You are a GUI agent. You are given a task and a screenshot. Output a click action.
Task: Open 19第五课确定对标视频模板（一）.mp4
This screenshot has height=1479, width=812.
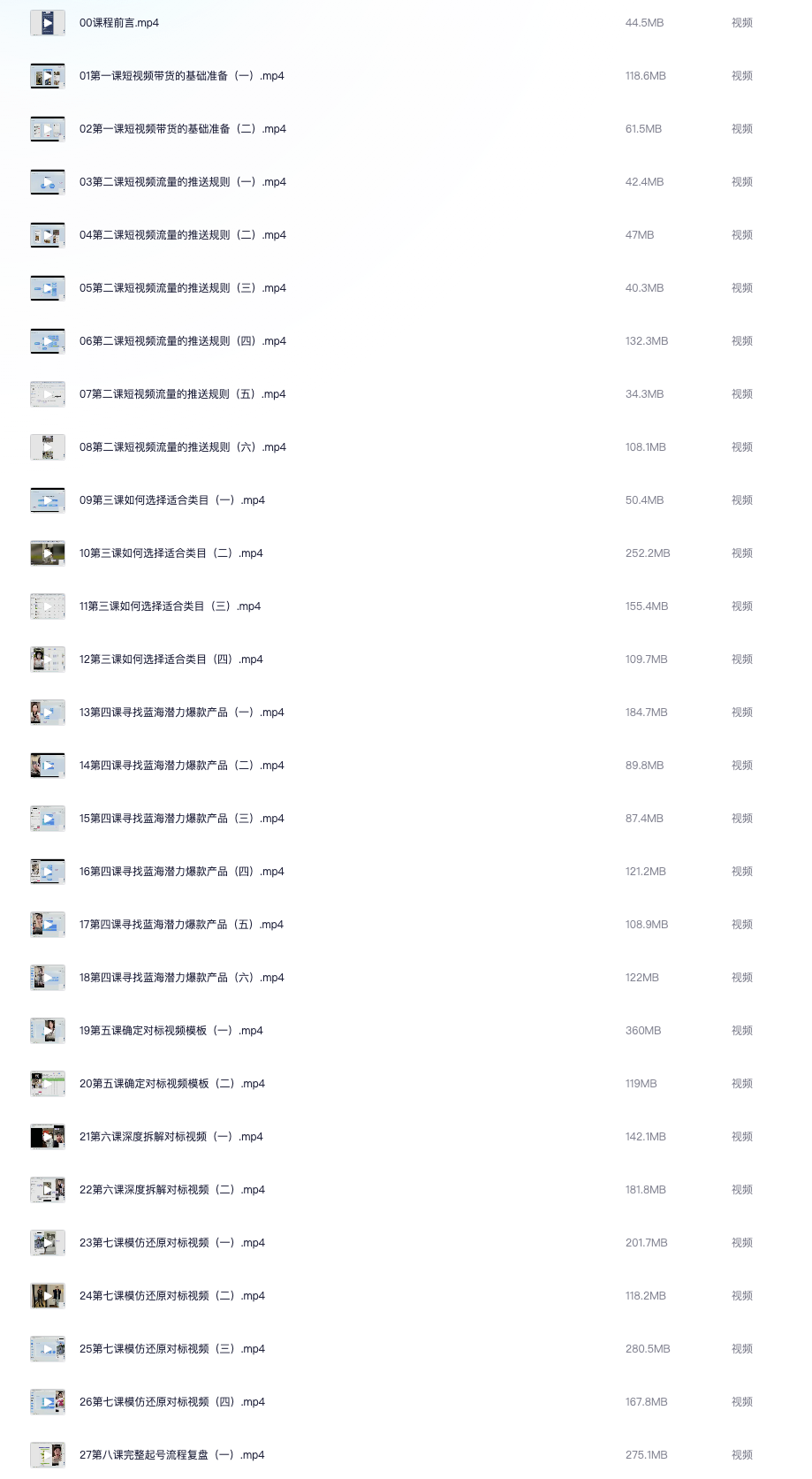pyautogui.click(x=171, y=1031)
